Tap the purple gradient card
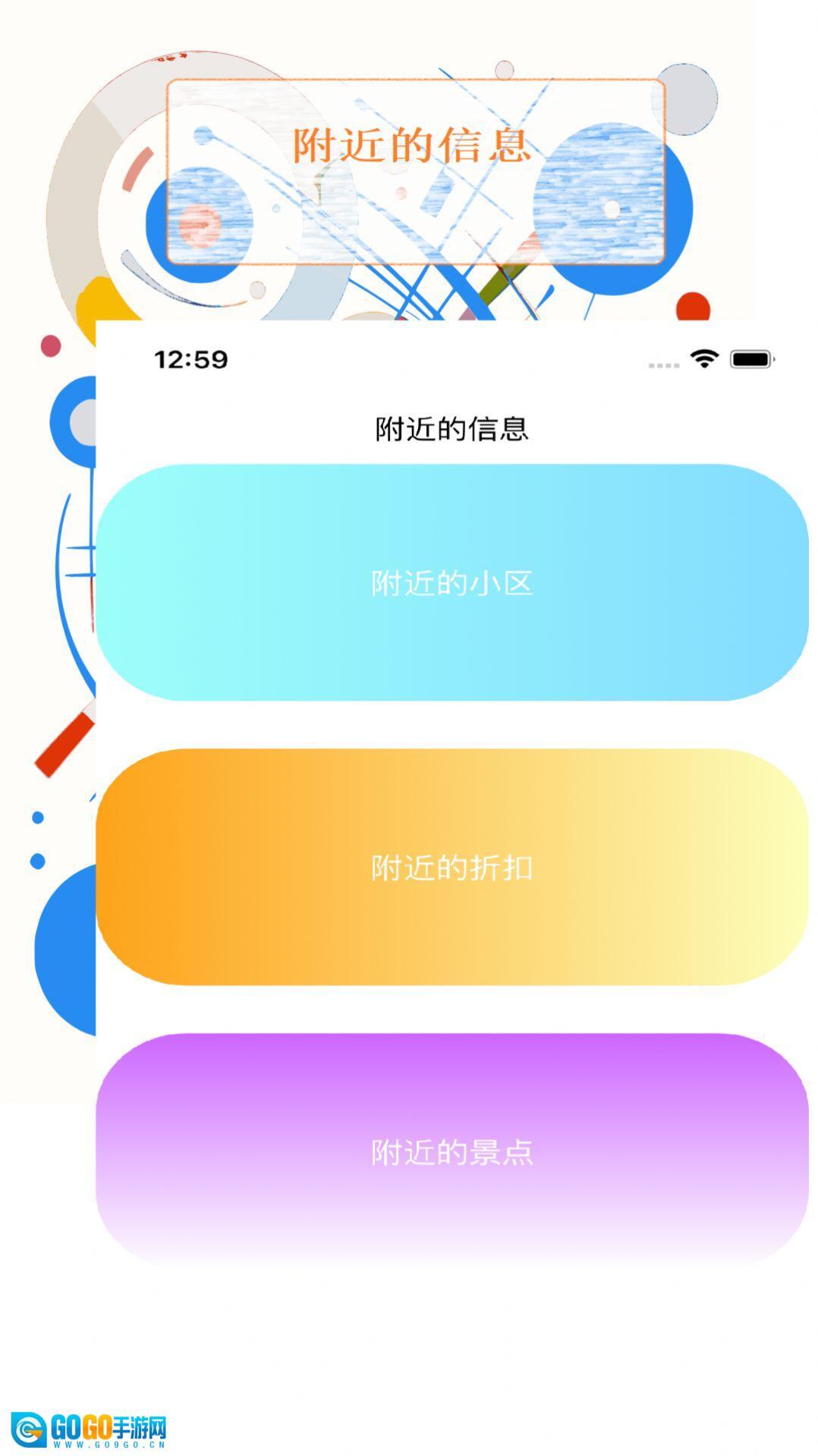Image resolution: width=818 pixels, height=1456 pixels. 454,1151
